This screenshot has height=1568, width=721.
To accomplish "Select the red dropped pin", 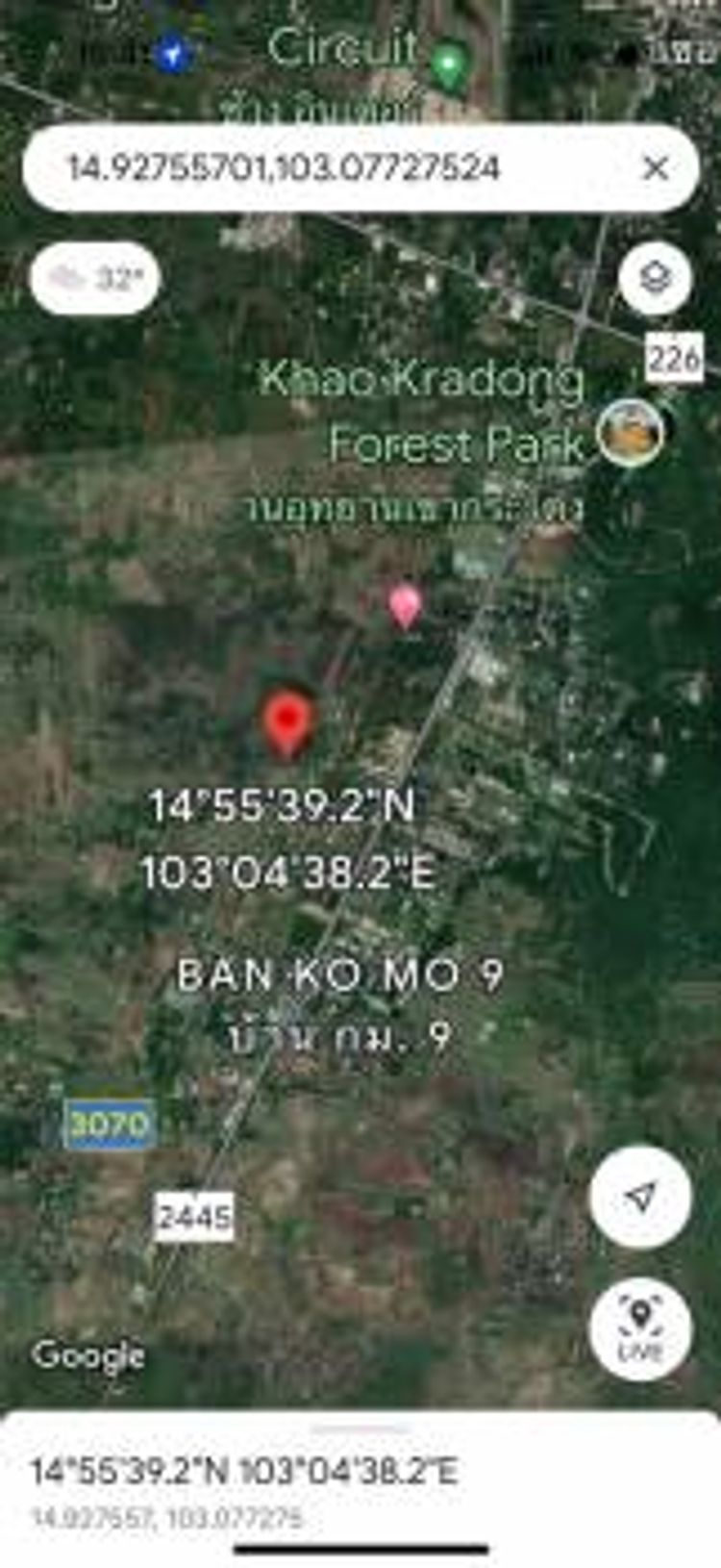I will (x=287, y=723).
